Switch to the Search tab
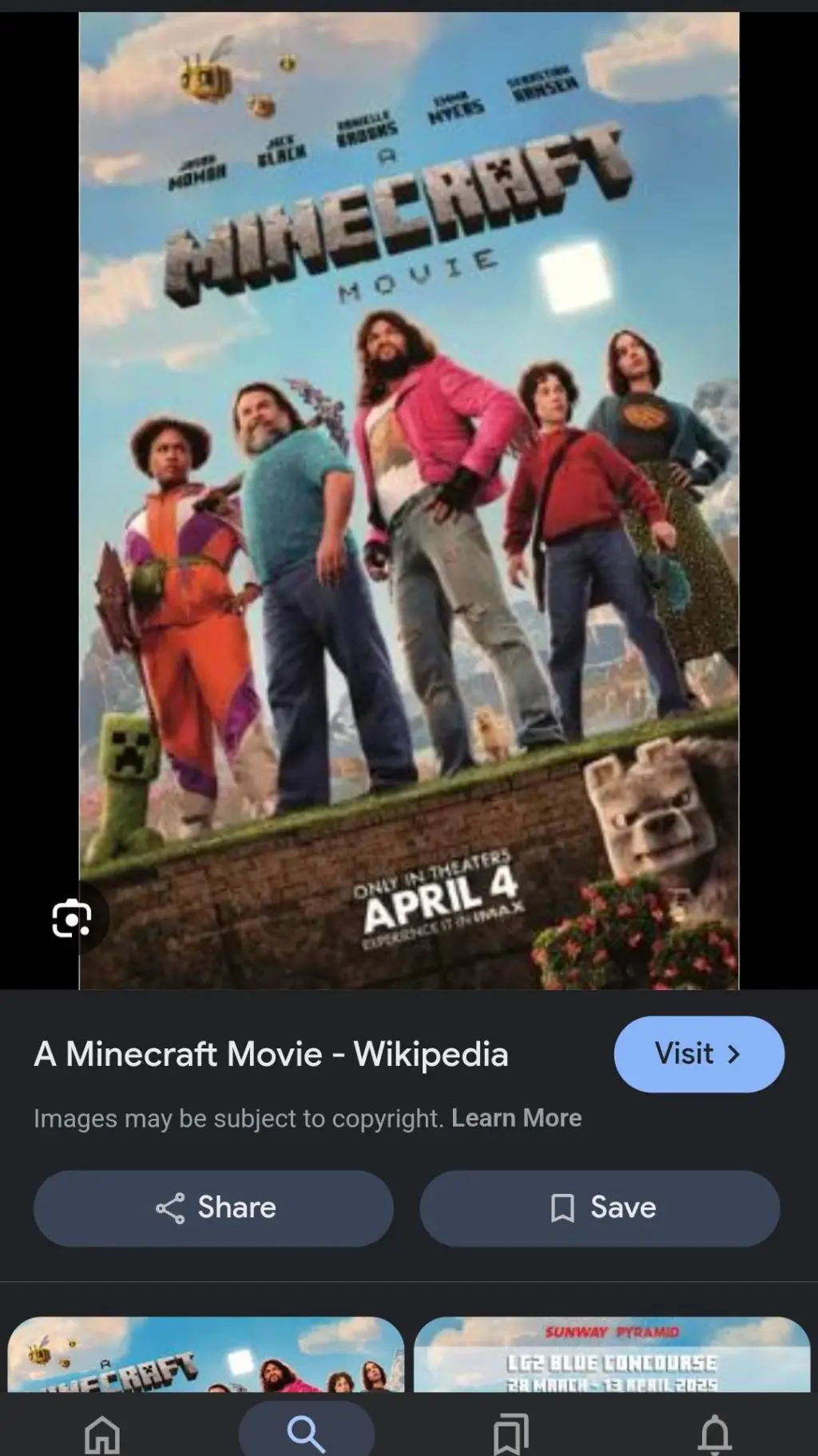Viewport: 818px width, 1456px height. [x=307, y=1434]
